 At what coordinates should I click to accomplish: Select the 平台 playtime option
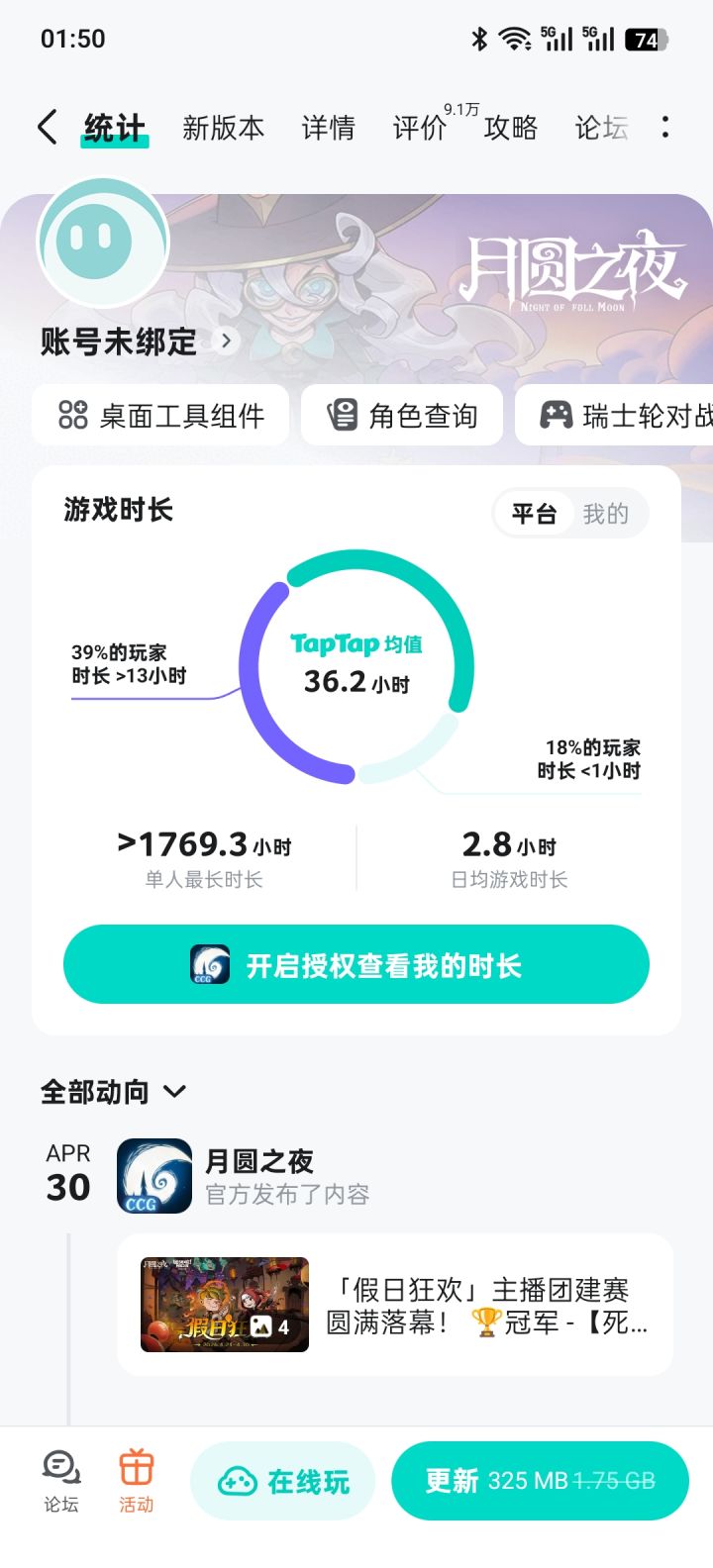[534, 513]
